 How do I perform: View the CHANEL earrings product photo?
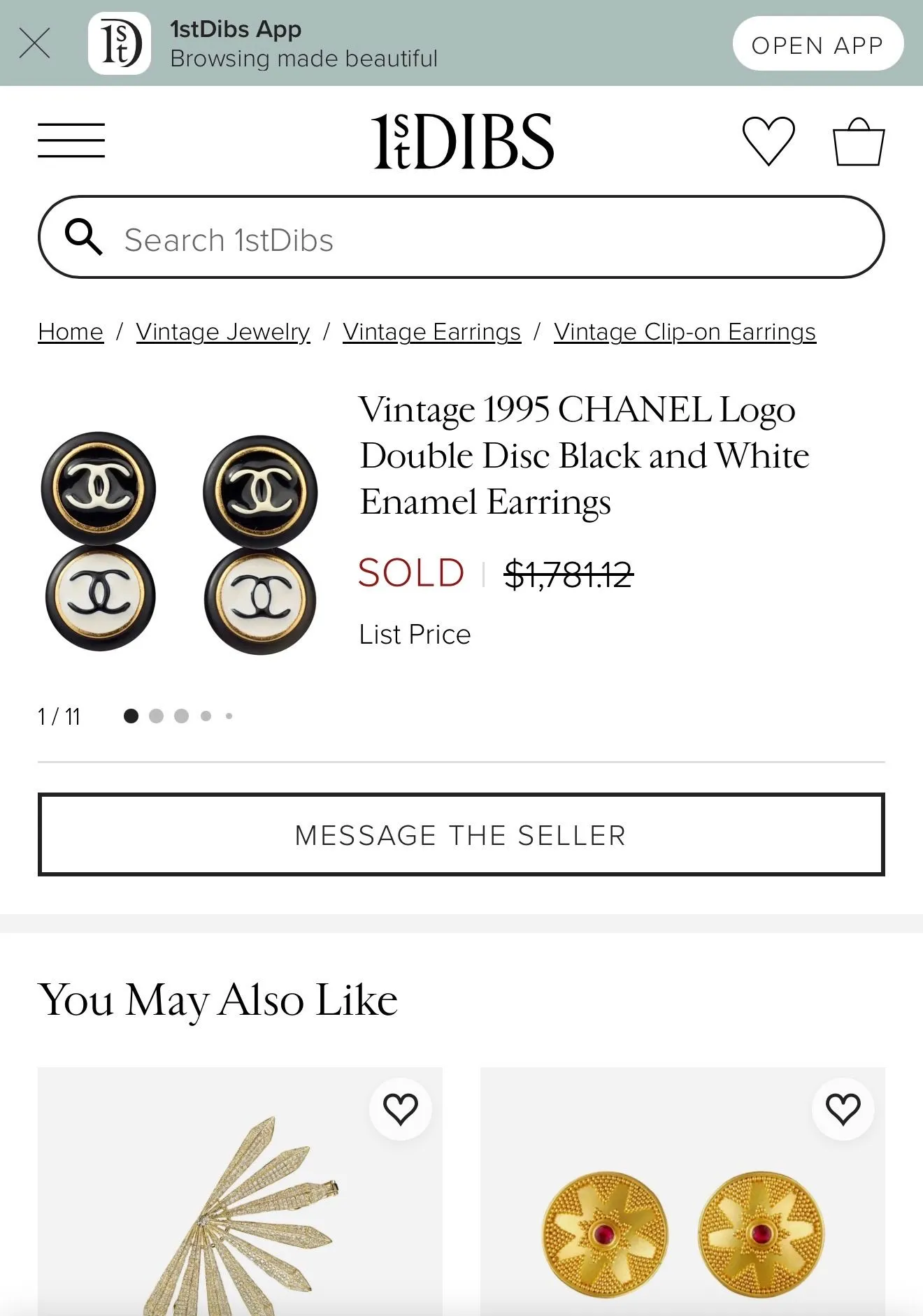point(180,543)
